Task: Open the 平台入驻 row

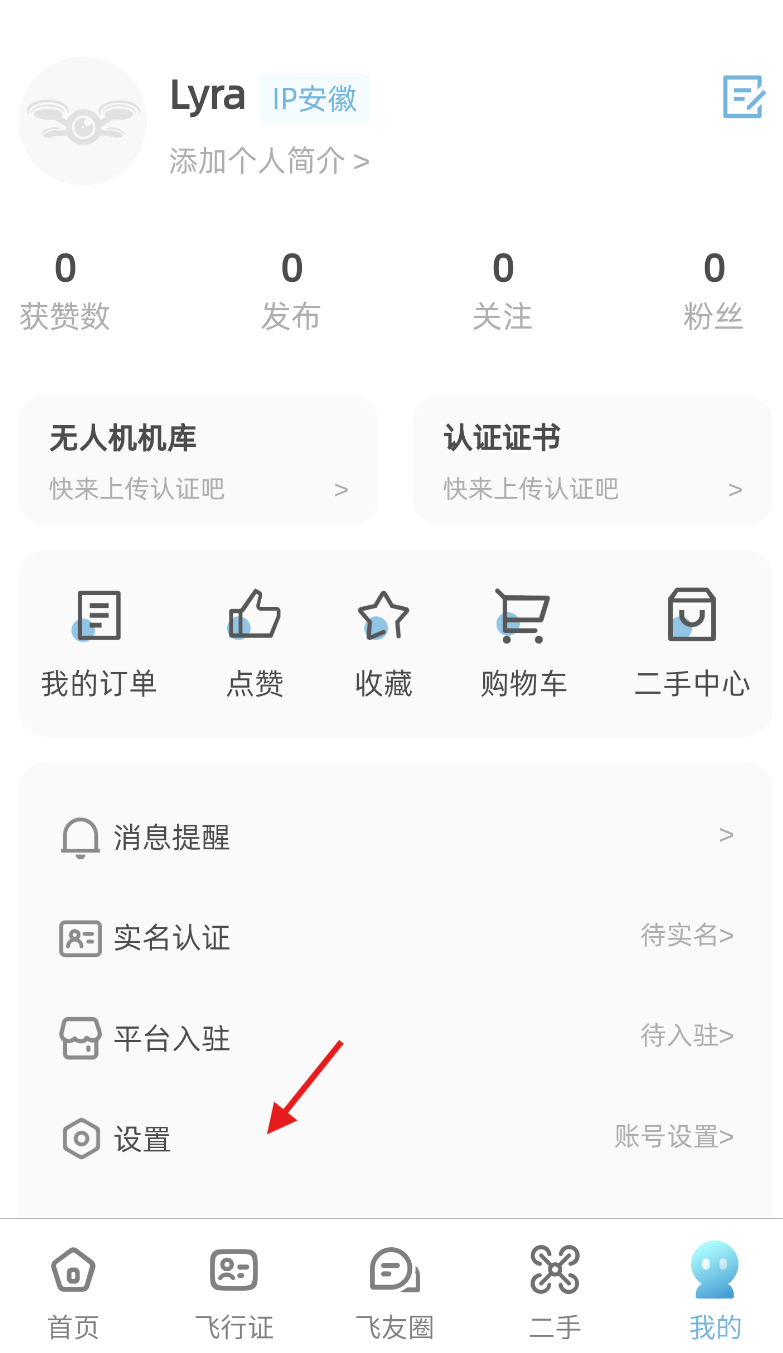Action: tap(395, 1037)
